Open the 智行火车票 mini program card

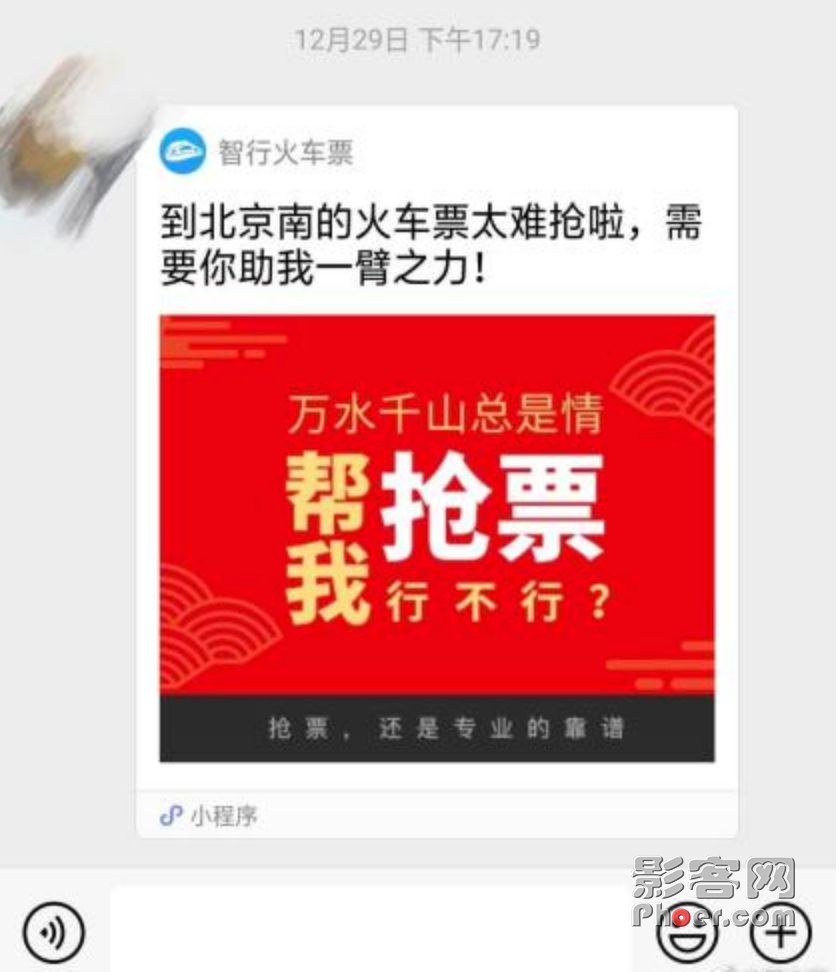[437, 470]
